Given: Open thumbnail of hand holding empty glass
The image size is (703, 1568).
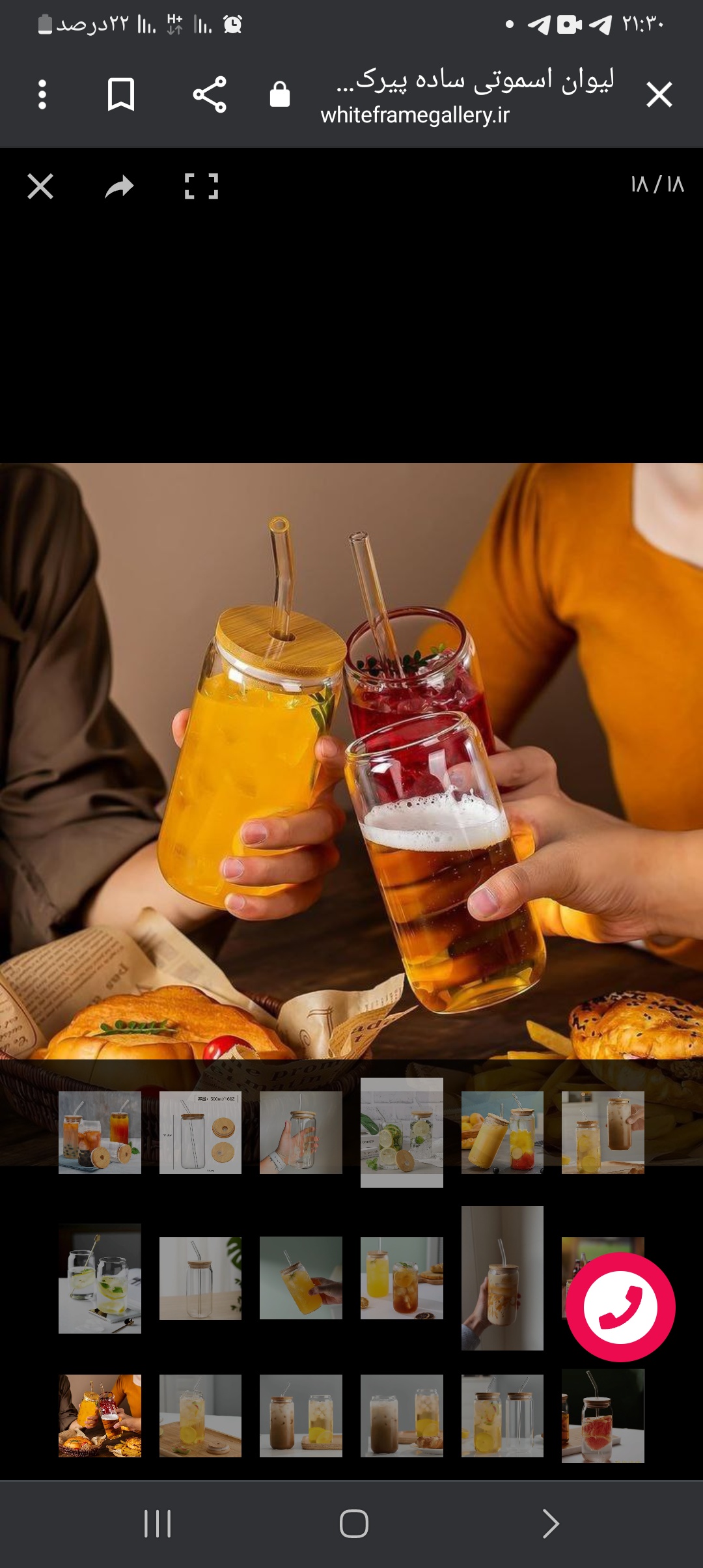Looking at the screenshot, I should coord(301,1132).
